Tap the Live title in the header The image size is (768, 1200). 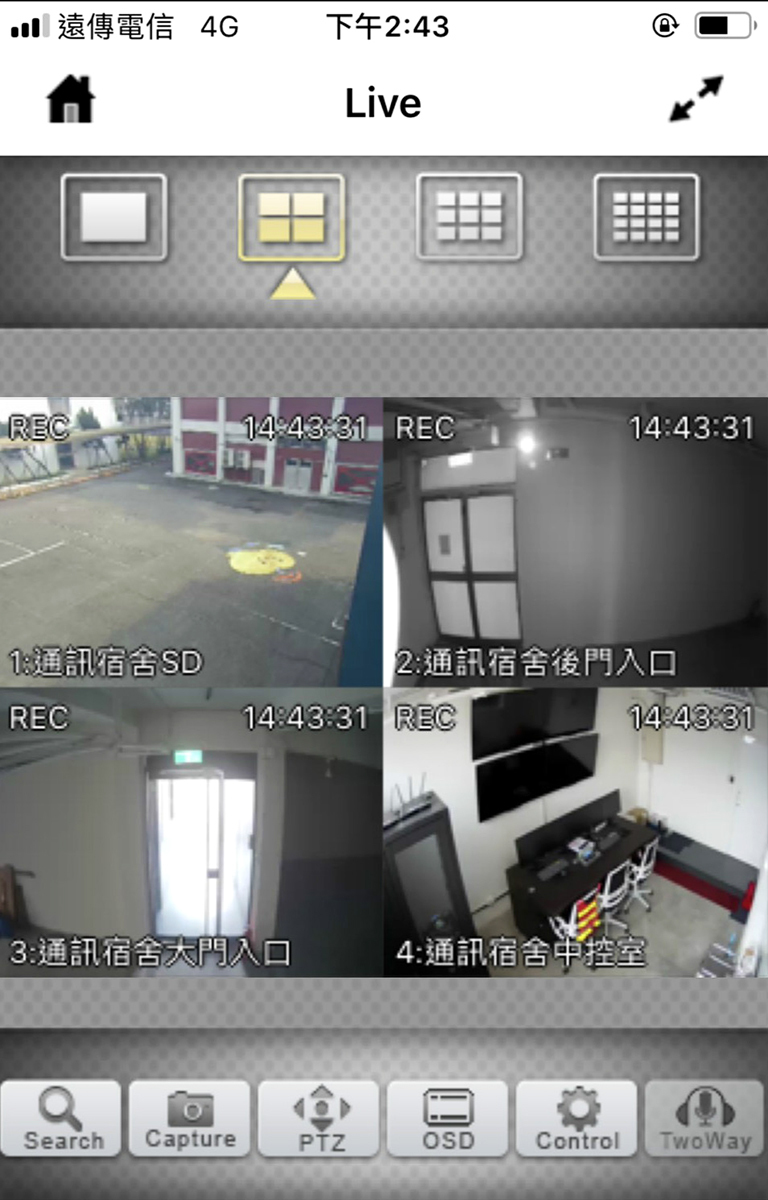(x=383, y=102)
